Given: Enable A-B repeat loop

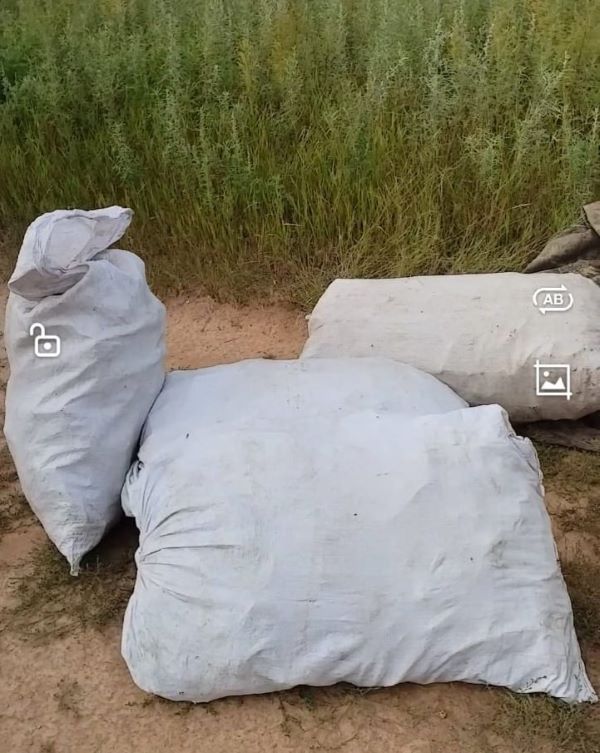Looking at the screenshot, I should [552, 299].
